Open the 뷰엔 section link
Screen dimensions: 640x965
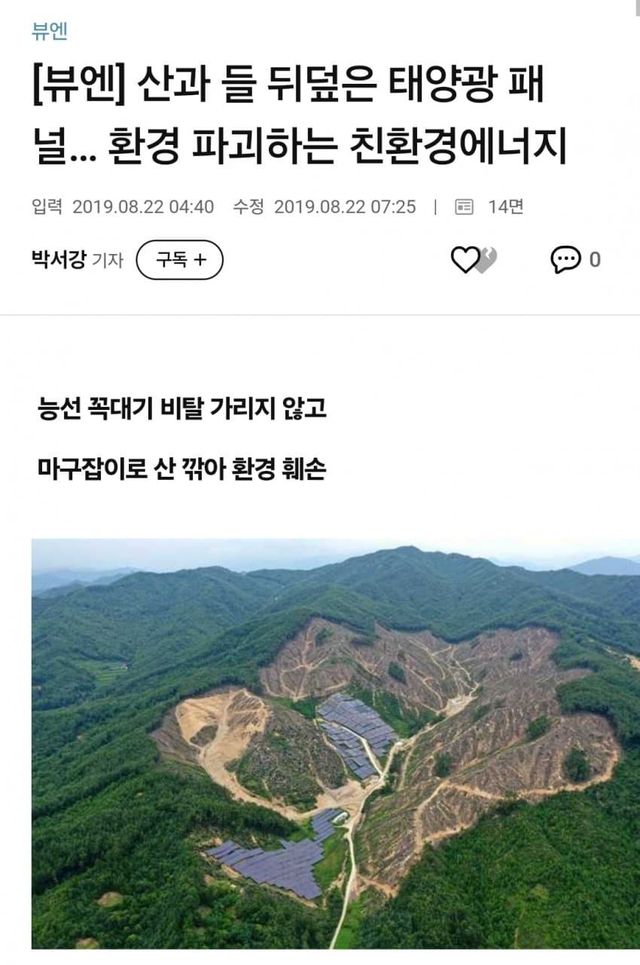coord(50,31)
